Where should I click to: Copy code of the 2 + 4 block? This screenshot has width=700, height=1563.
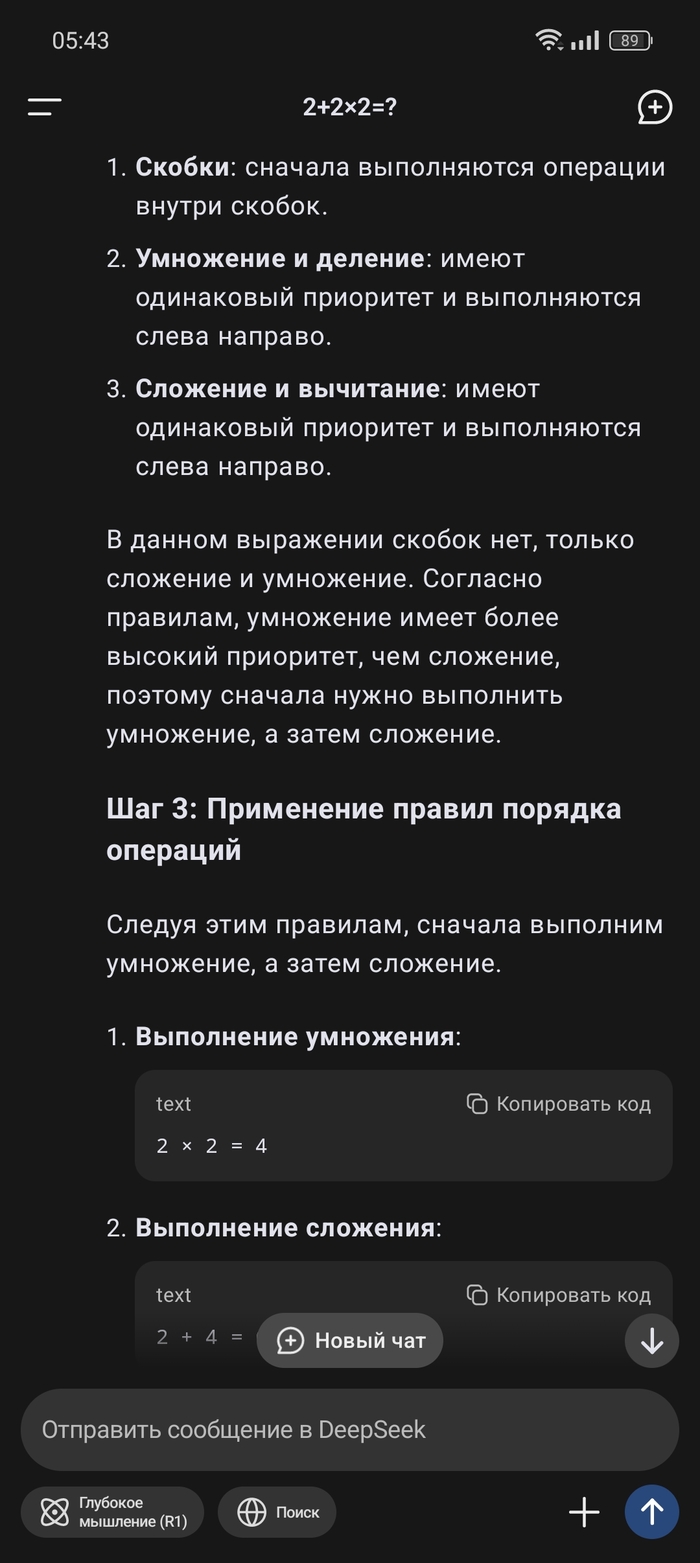[x=559, y=1295]
